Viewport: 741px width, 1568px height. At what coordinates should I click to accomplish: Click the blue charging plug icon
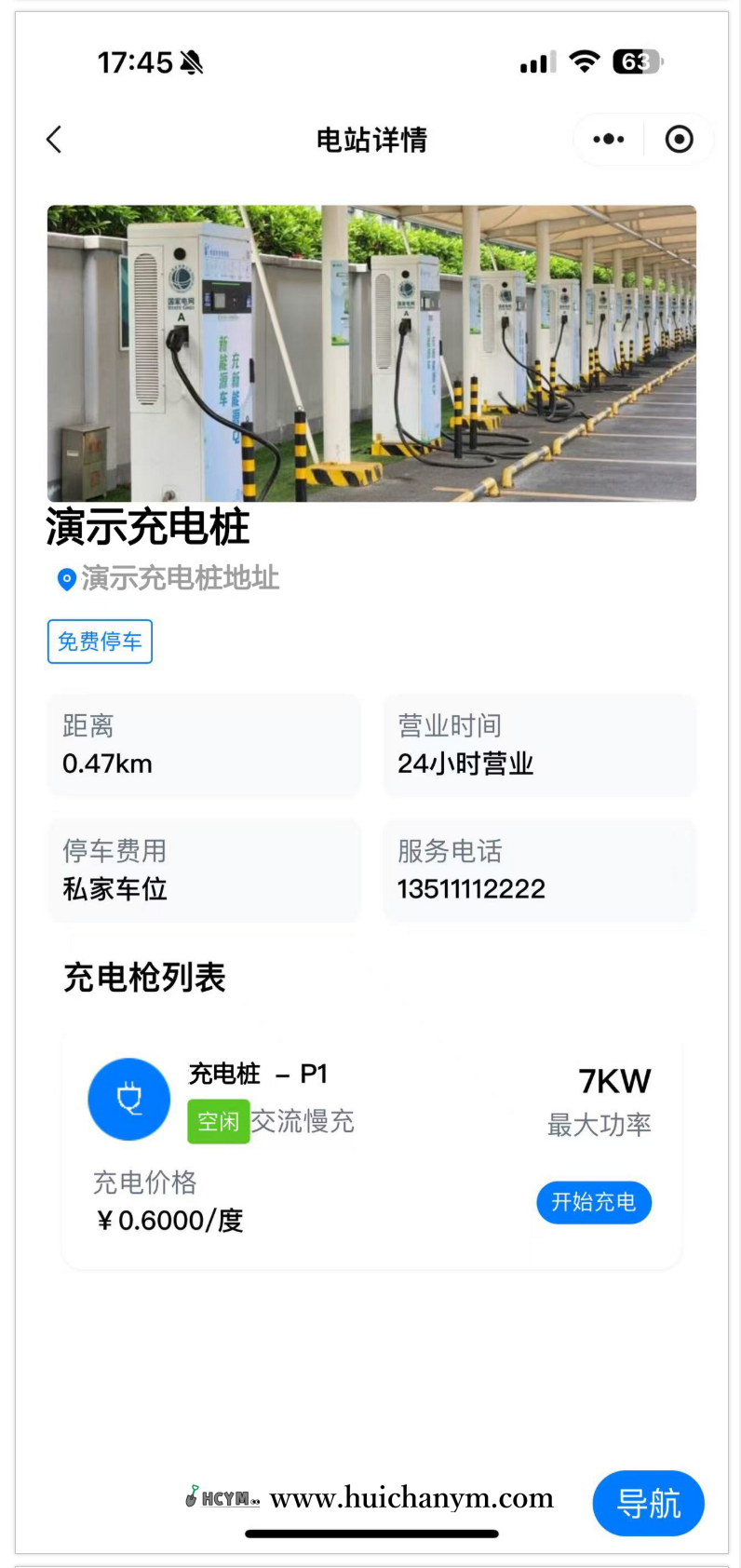[x=128, y=1099]
